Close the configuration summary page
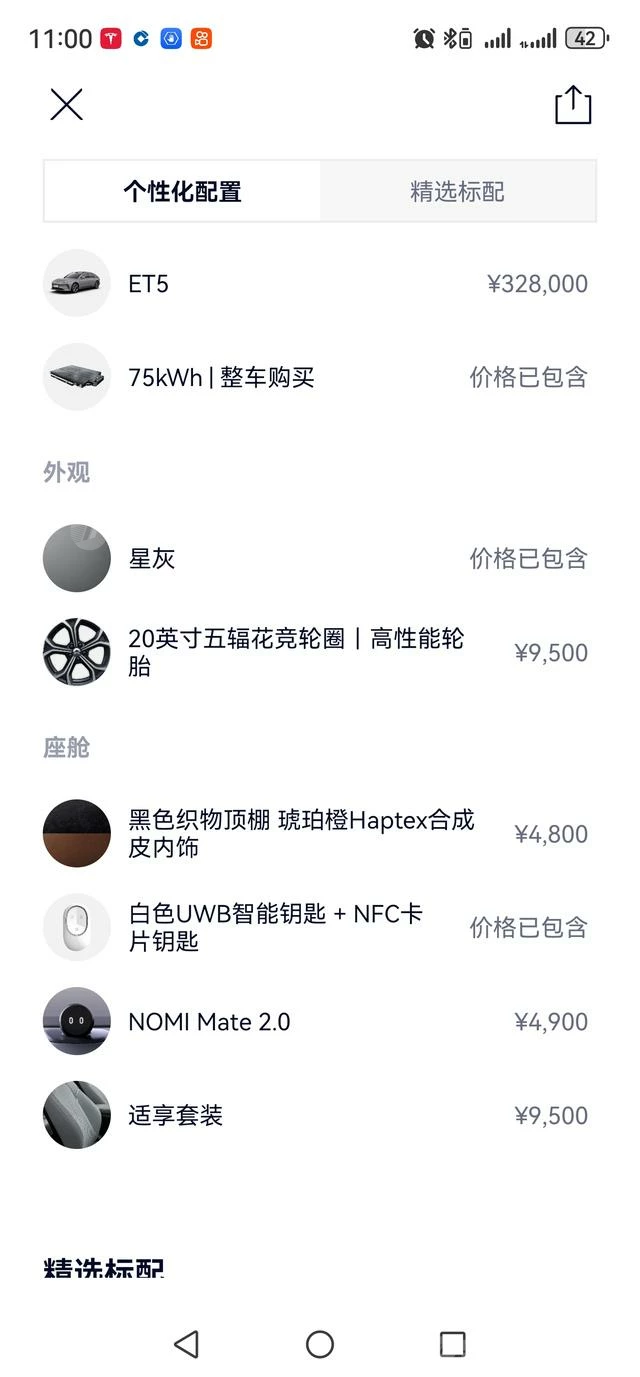This screenshot has height=1377, width=640. [x=67, y=104]
